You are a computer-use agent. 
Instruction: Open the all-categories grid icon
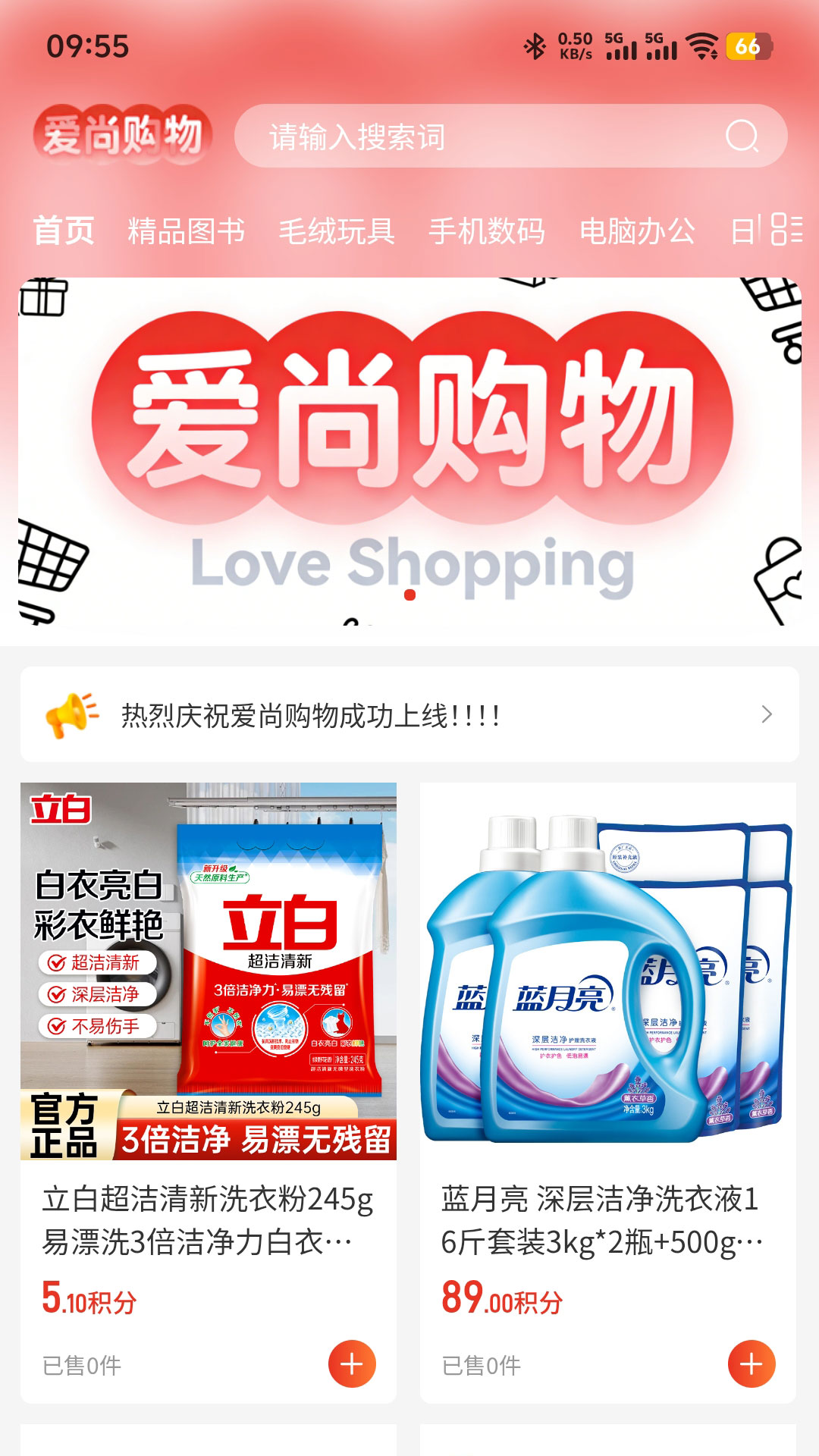786,229
